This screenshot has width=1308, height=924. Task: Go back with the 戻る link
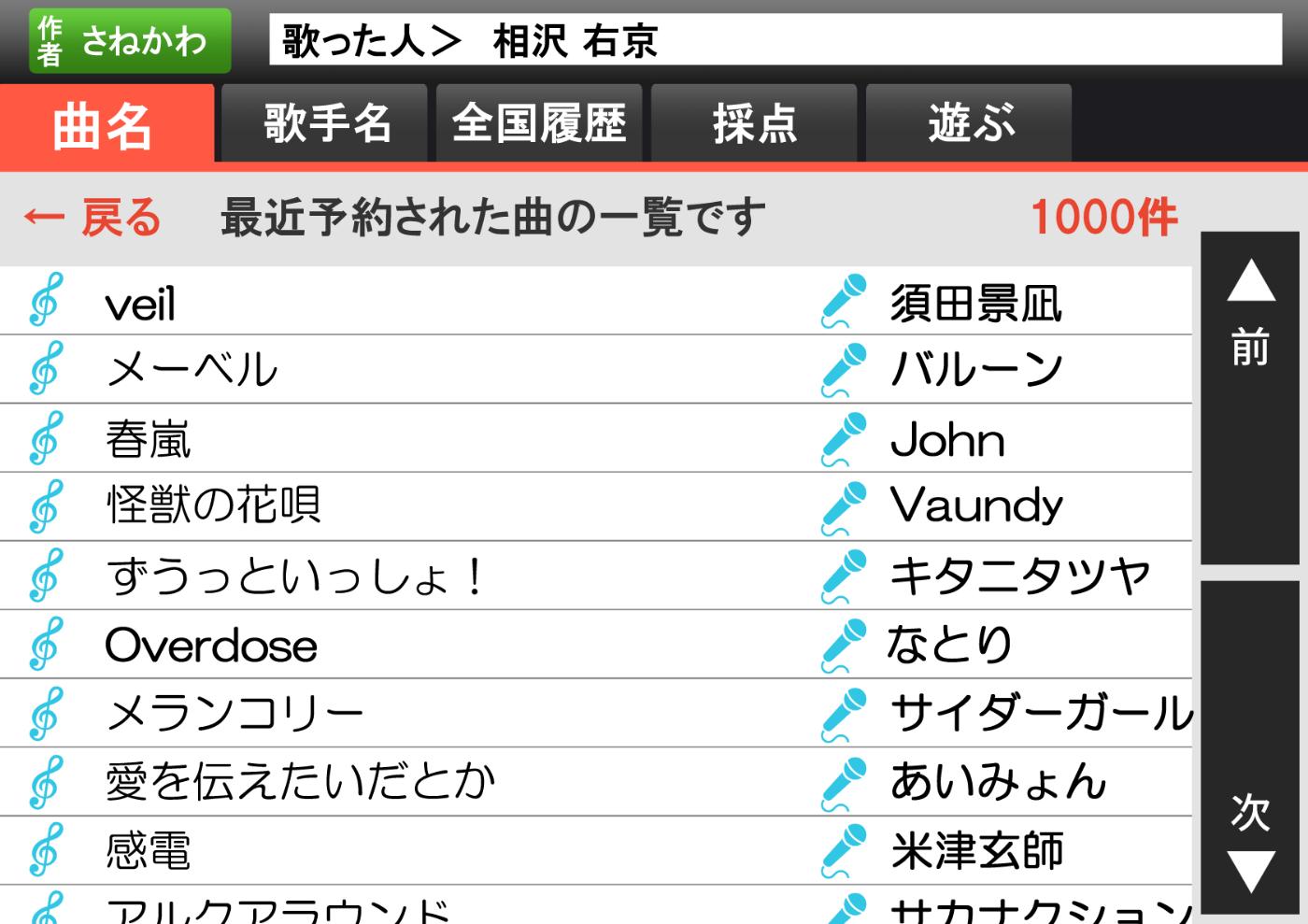pyautogui.click(x=92, y=219)
